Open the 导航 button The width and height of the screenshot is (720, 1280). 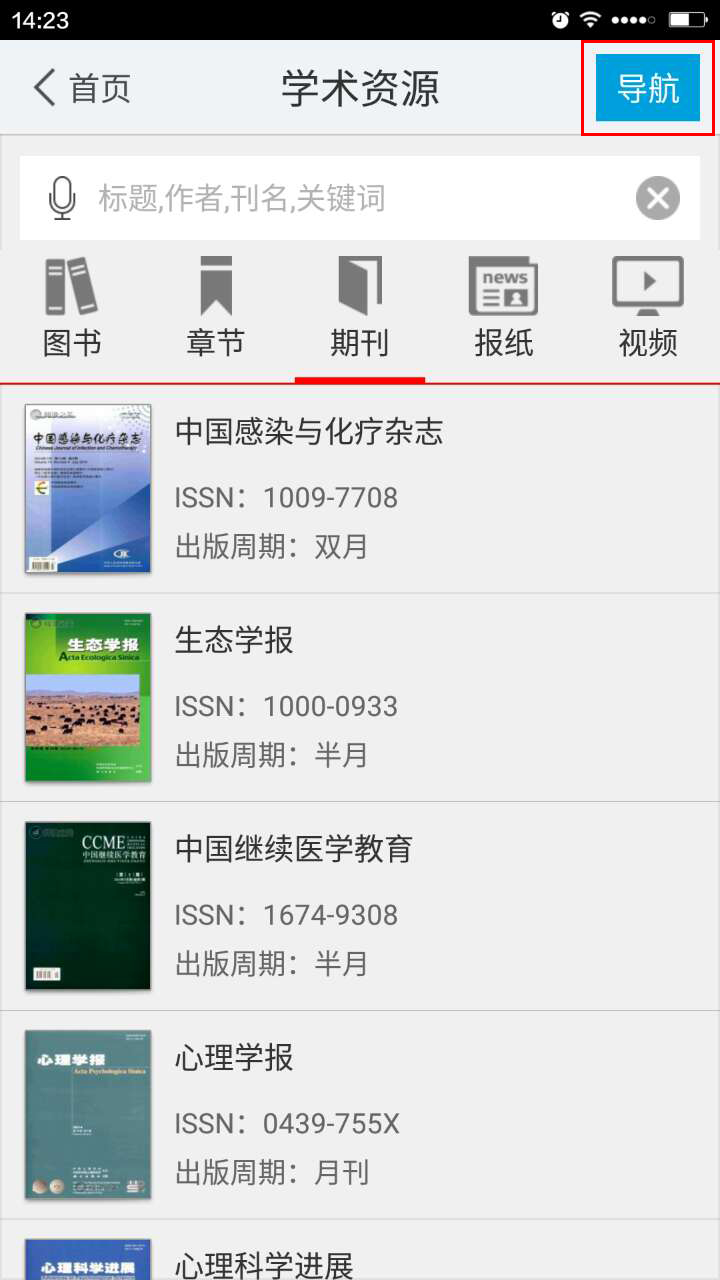pyautogui.click(x=648, y=88)
